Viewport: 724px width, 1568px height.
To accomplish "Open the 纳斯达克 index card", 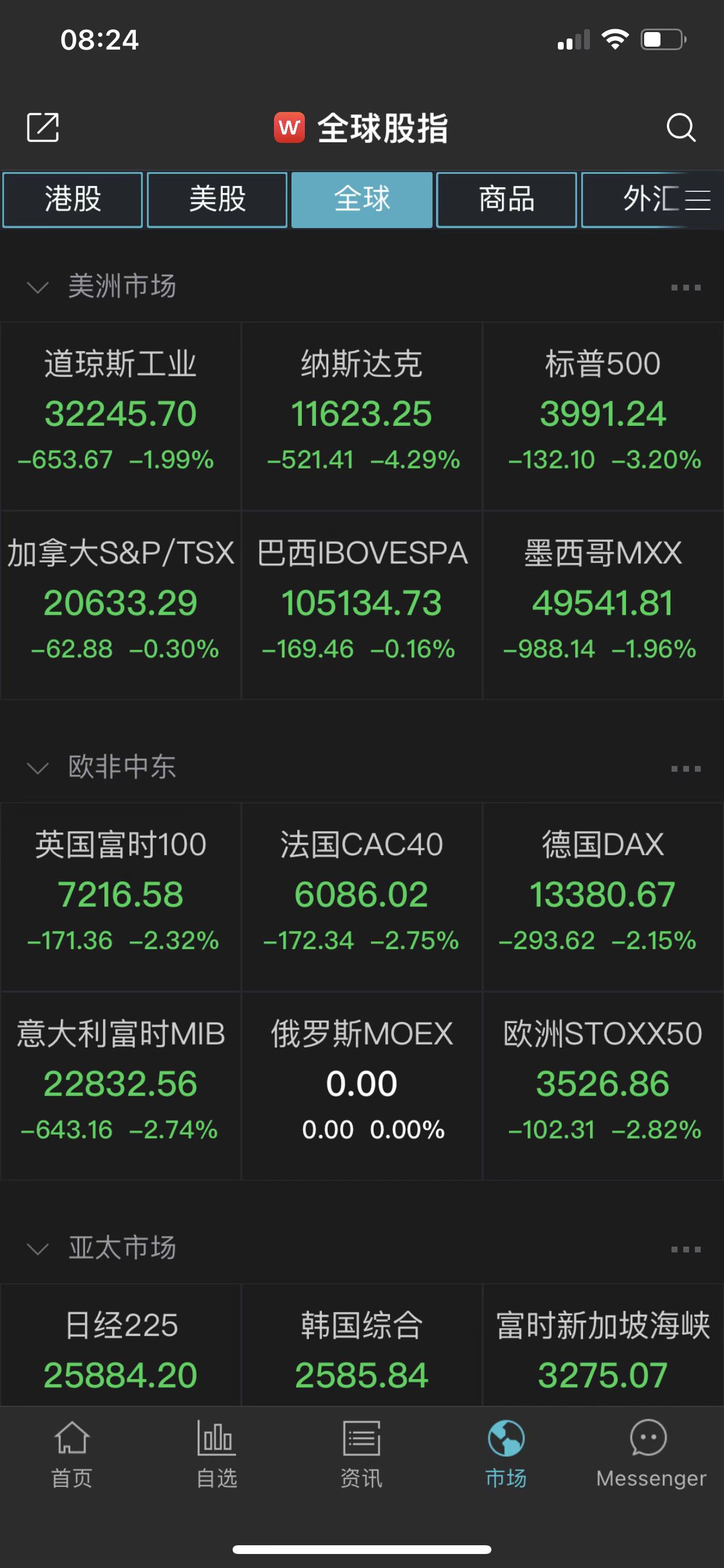I will 361,416.
